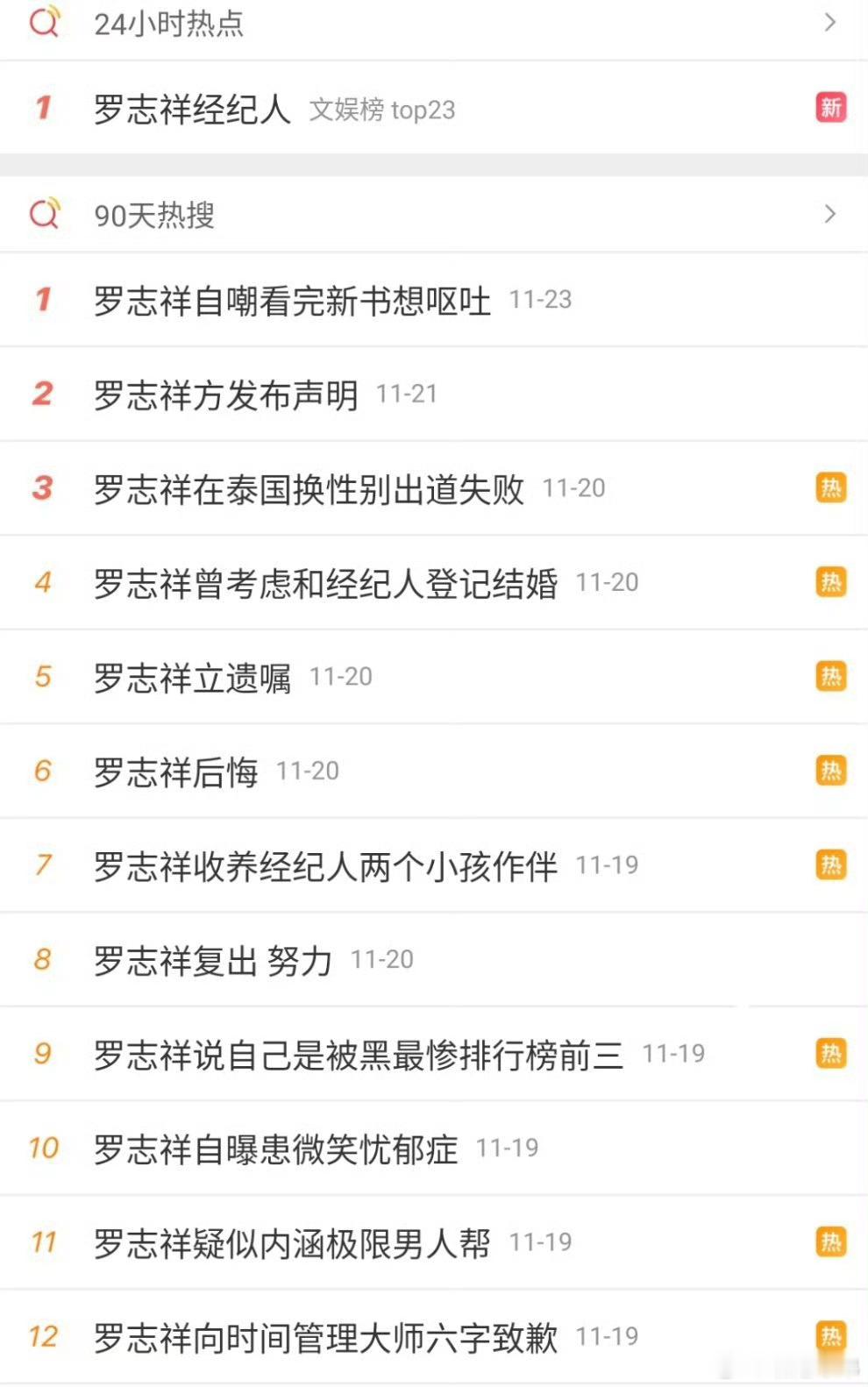Click the 新 badge next to 罗志祥经纪人
868x1387 pixels.
831,108
